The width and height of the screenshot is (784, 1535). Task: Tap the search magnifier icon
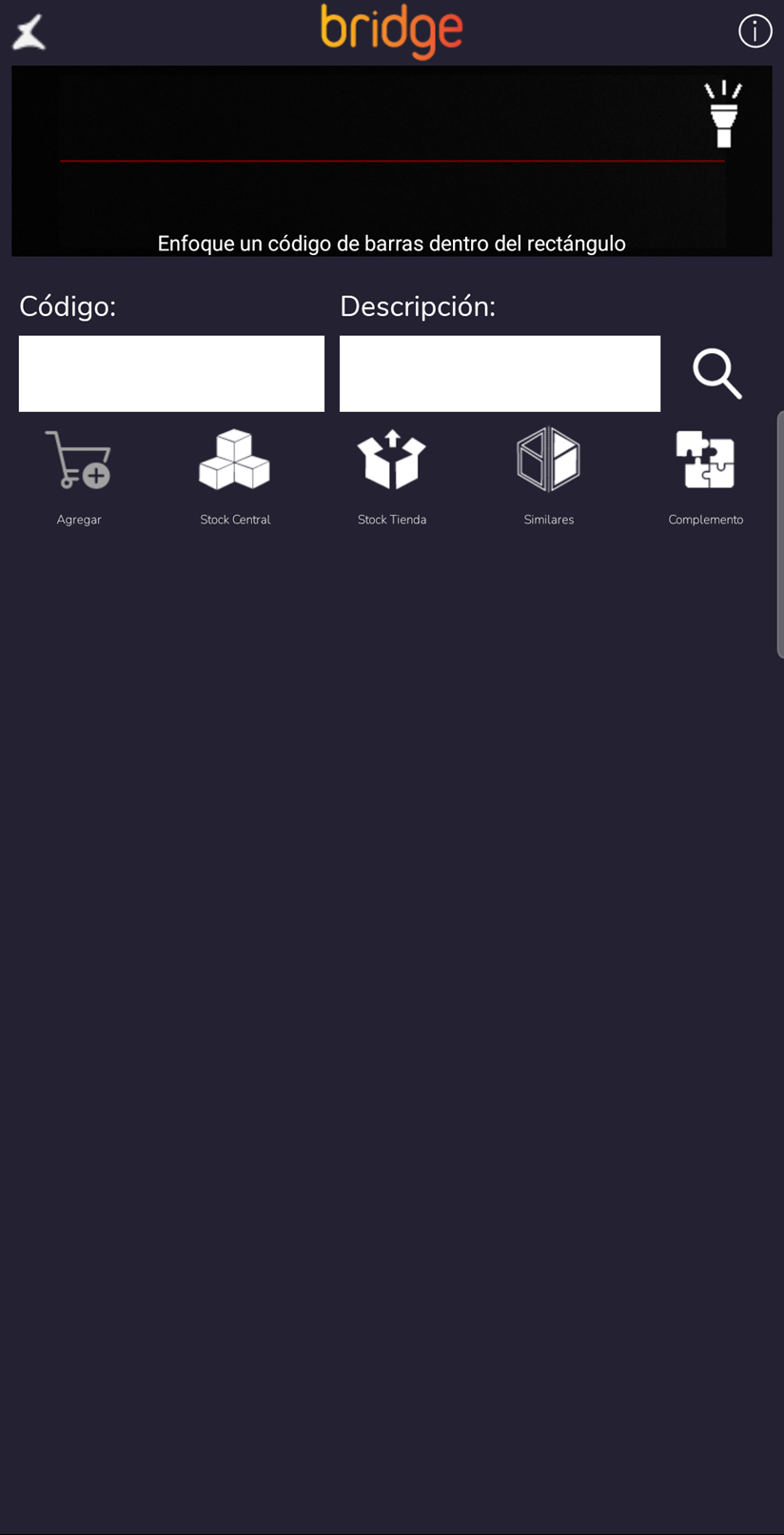click(716, 373)
